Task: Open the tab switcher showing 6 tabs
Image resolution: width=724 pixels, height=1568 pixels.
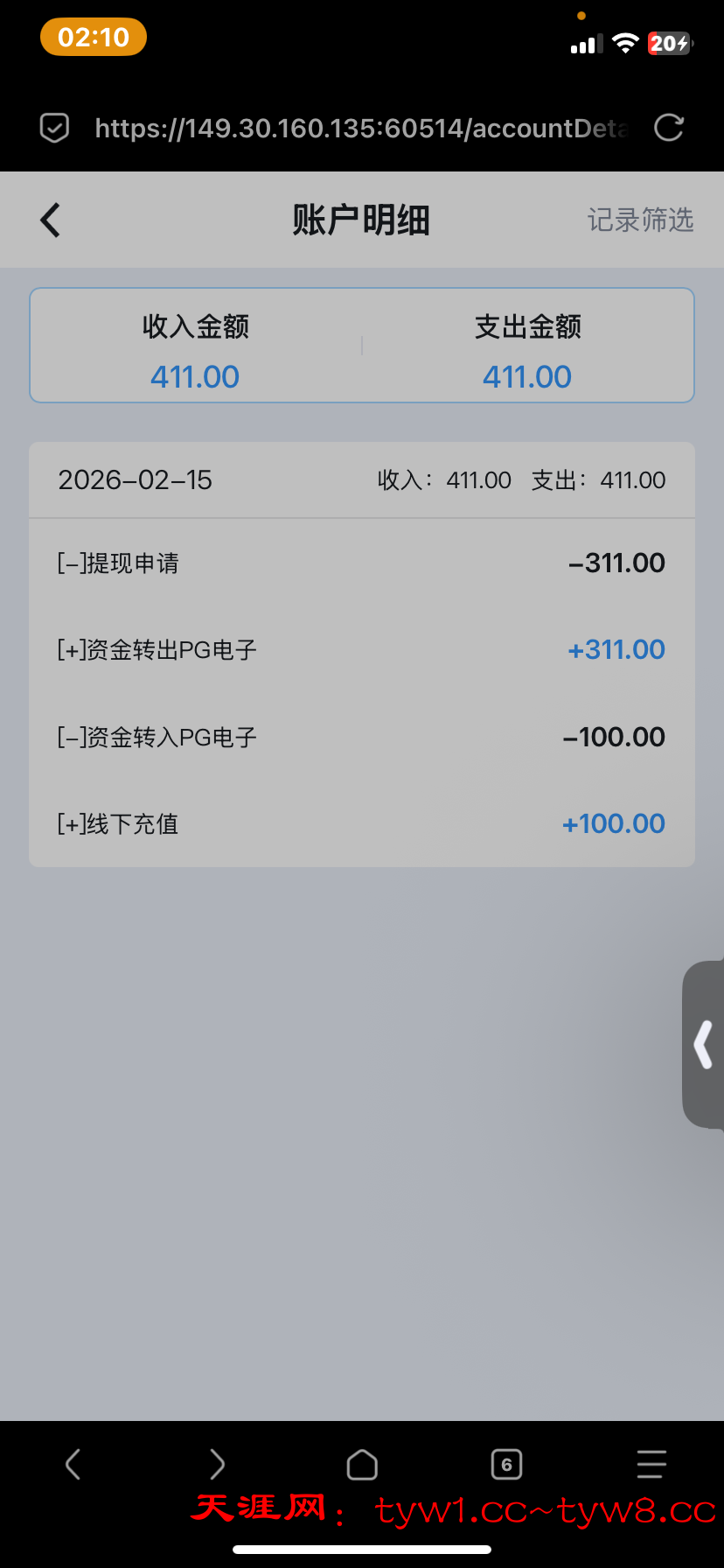Action: click(506, 1464)
